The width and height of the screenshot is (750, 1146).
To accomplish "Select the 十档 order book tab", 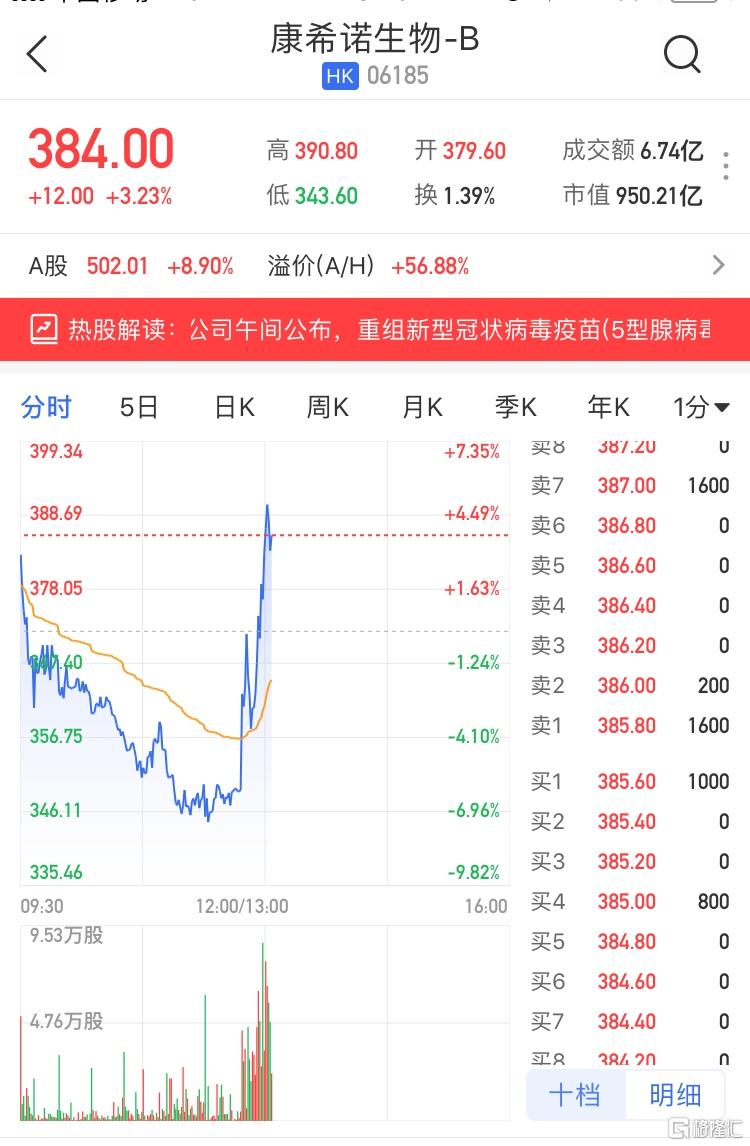I will (x=576, y=1094).
